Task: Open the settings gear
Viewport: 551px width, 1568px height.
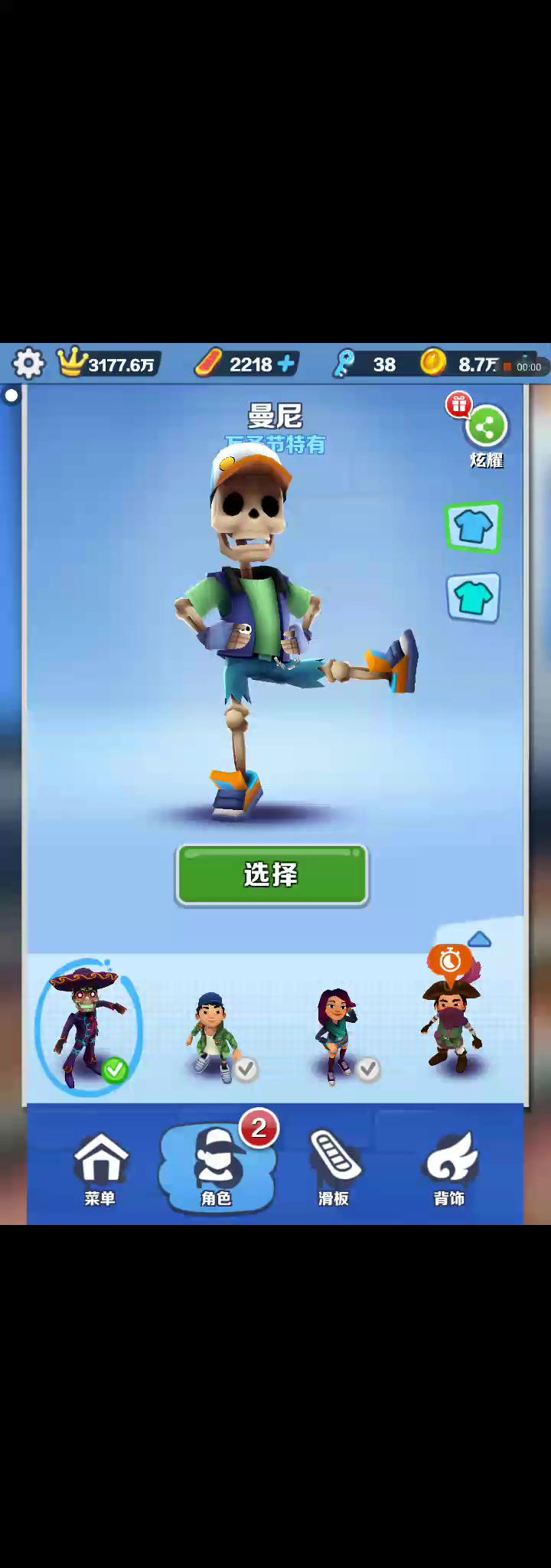Action: click(28, 364)
